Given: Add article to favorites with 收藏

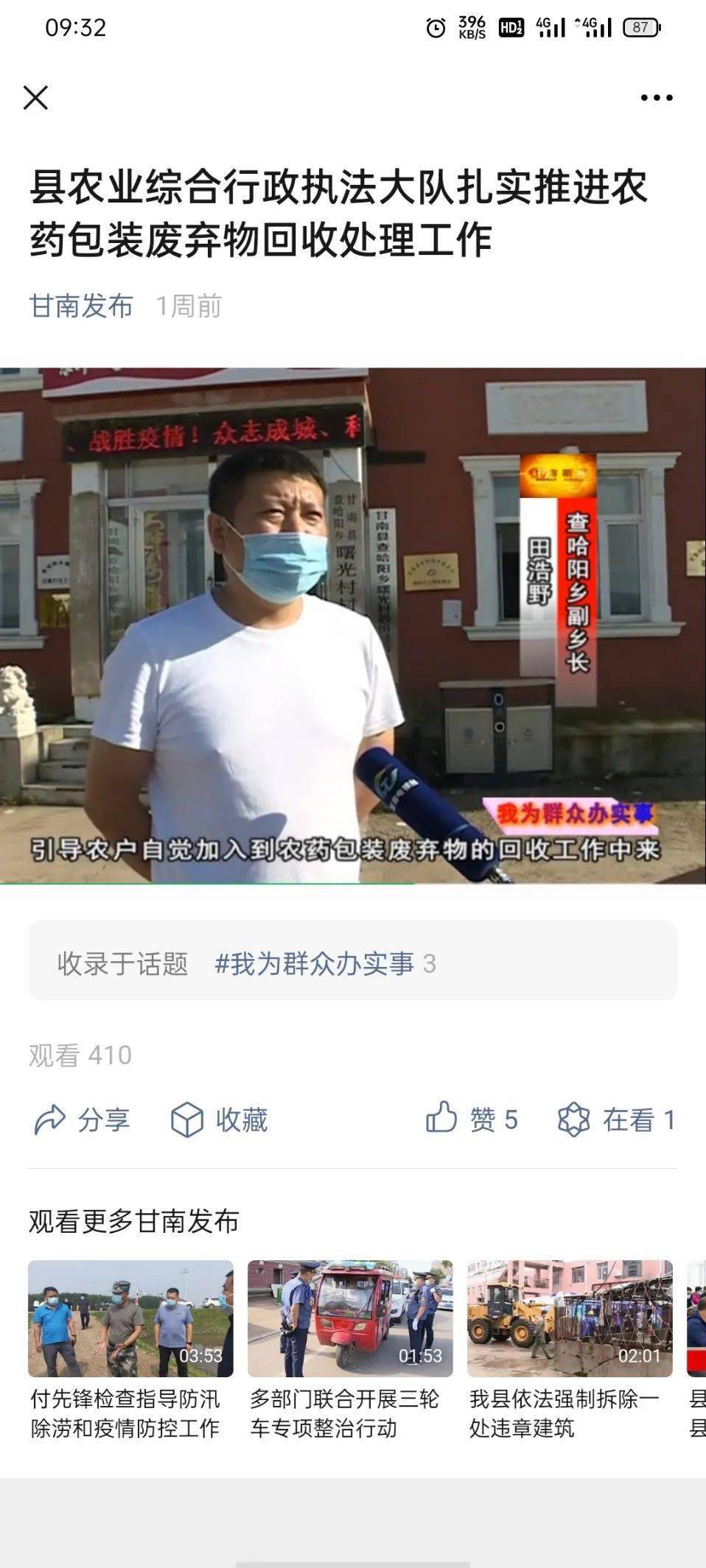Looking at the screenshot, I should (219, 1120).
